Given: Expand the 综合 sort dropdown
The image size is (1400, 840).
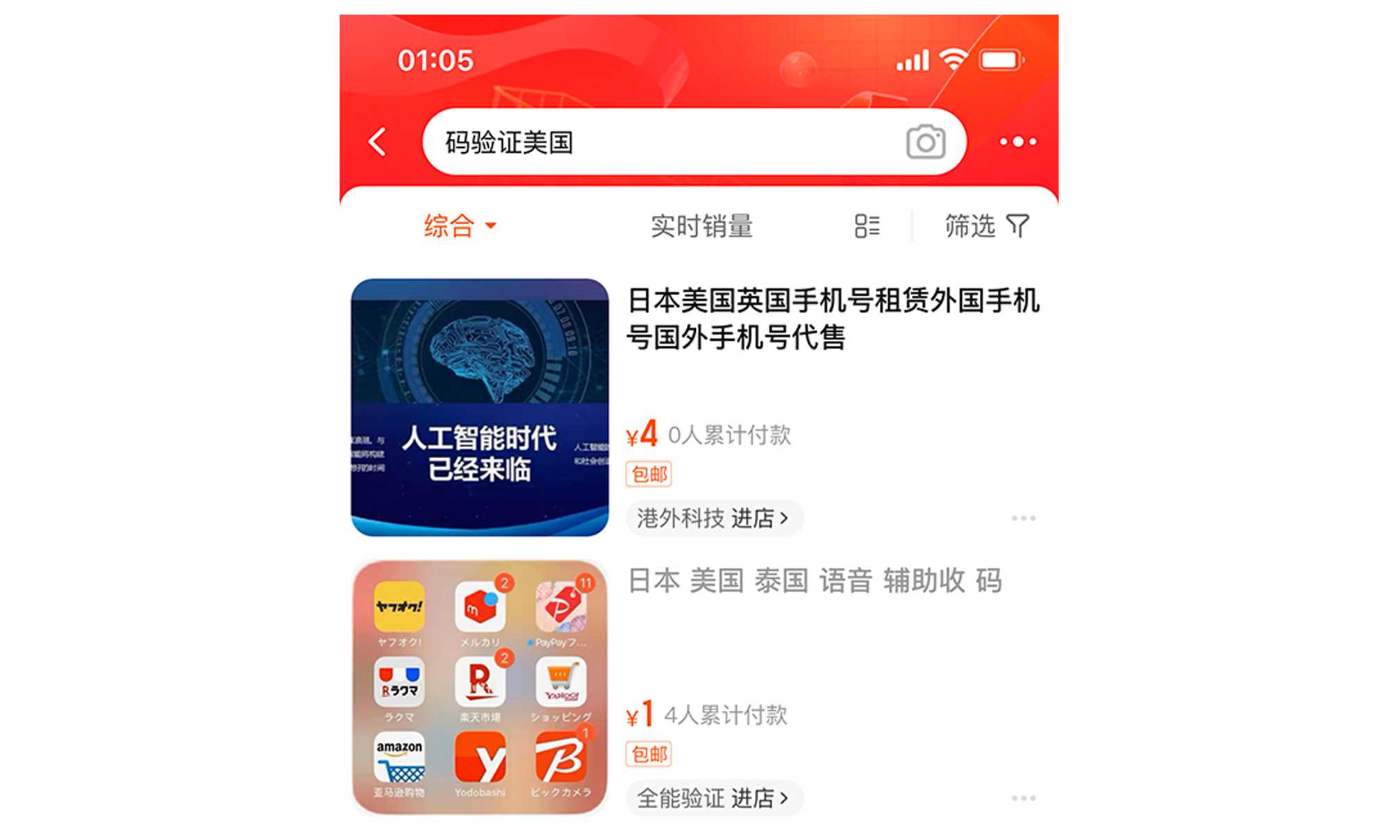Looking at the screenshot, I should pos(460,226).
